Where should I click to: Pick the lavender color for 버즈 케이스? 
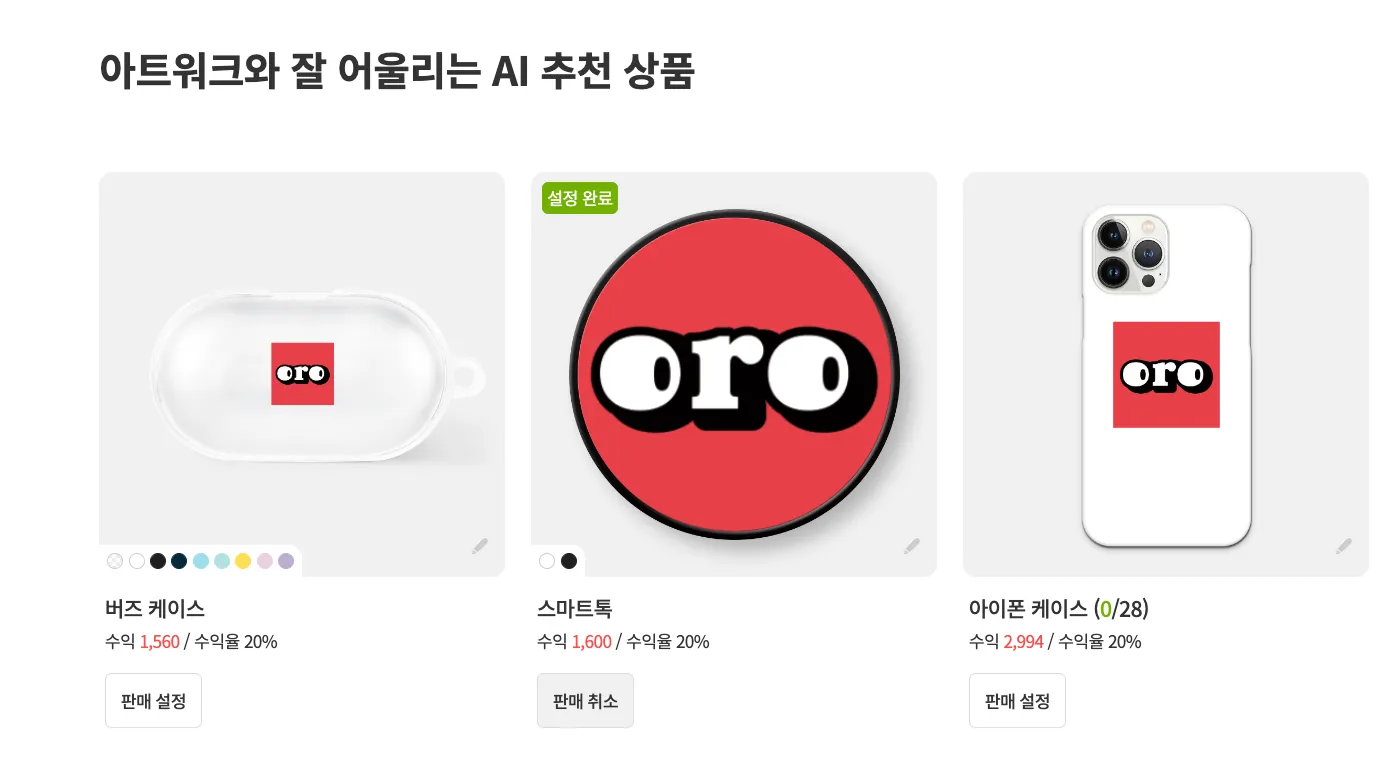[x=286, y=561]
